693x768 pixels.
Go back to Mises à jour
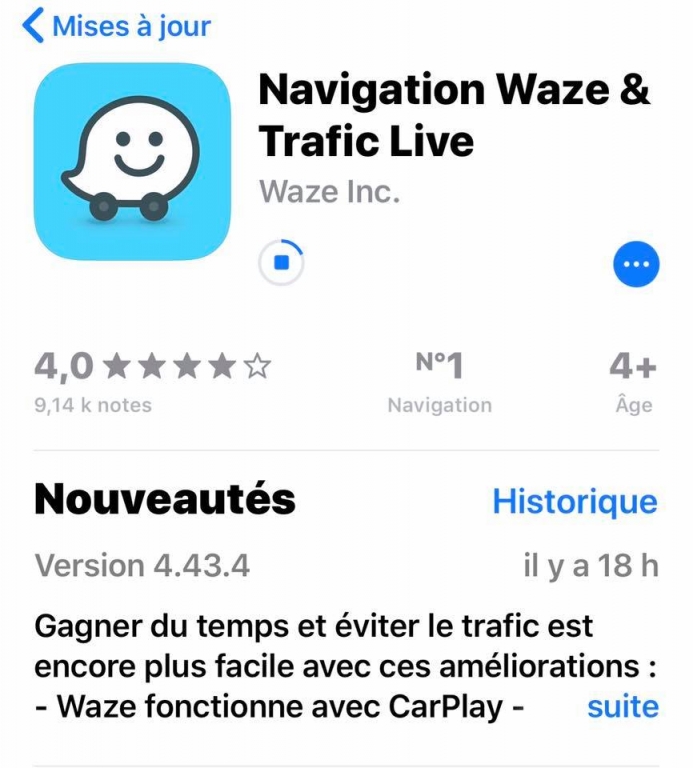115,26
